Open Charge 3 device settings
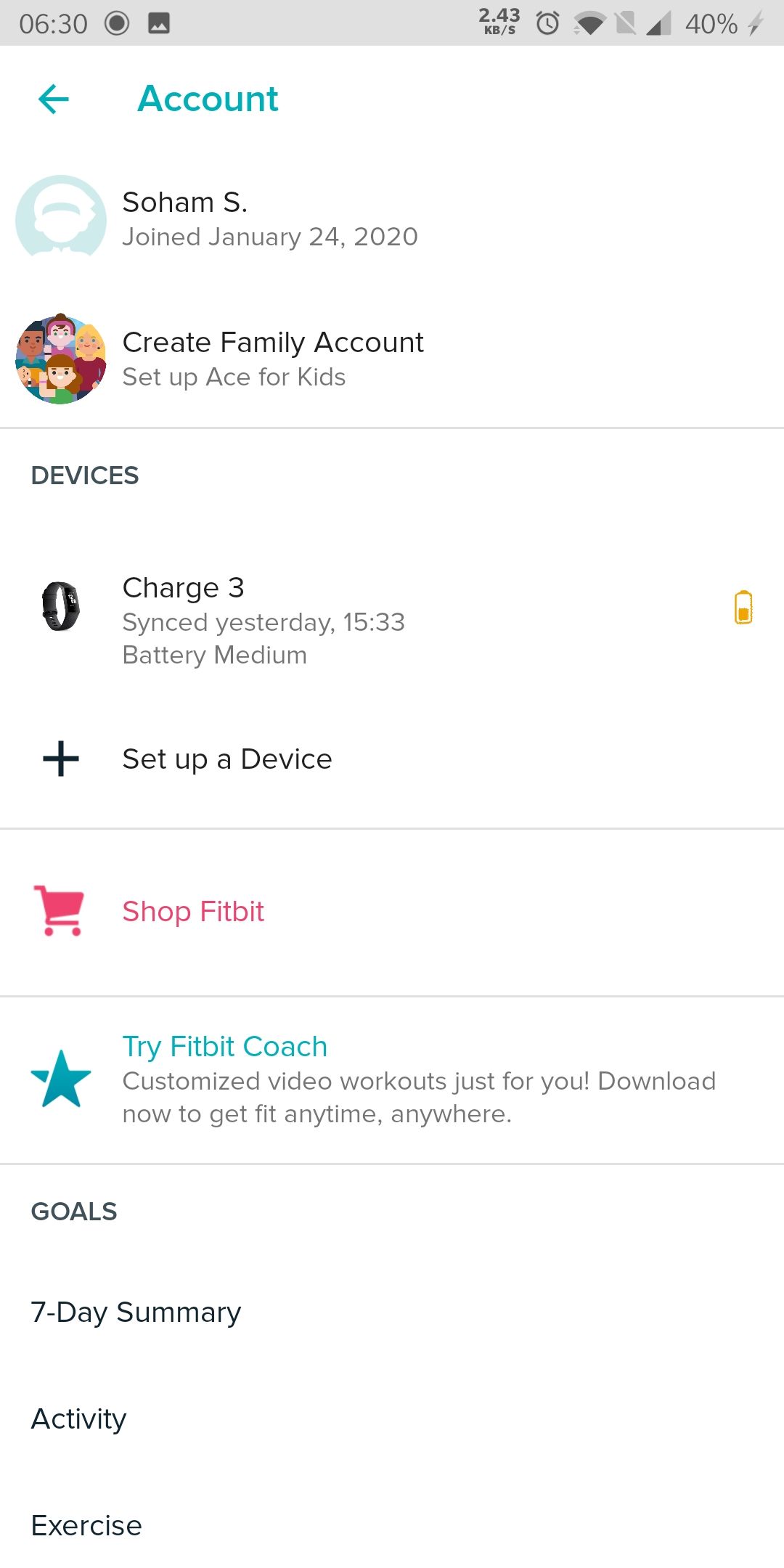 pyautogui.click(x=263, y=621)
